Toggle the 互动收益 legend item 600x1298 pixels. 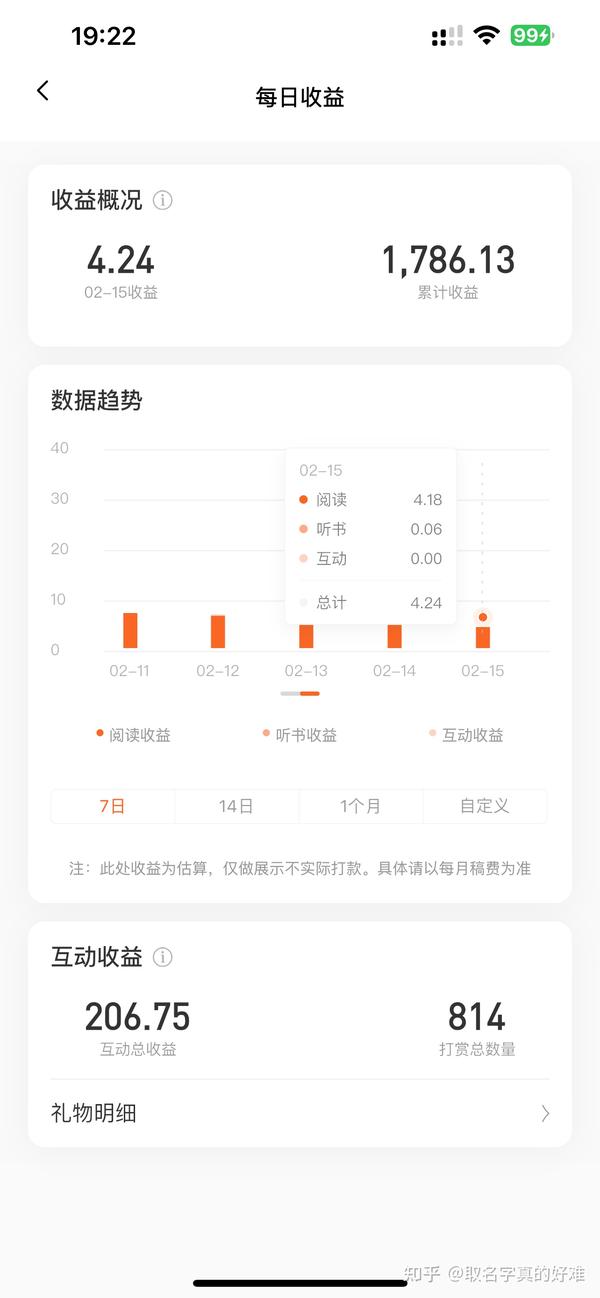point(466,735)
